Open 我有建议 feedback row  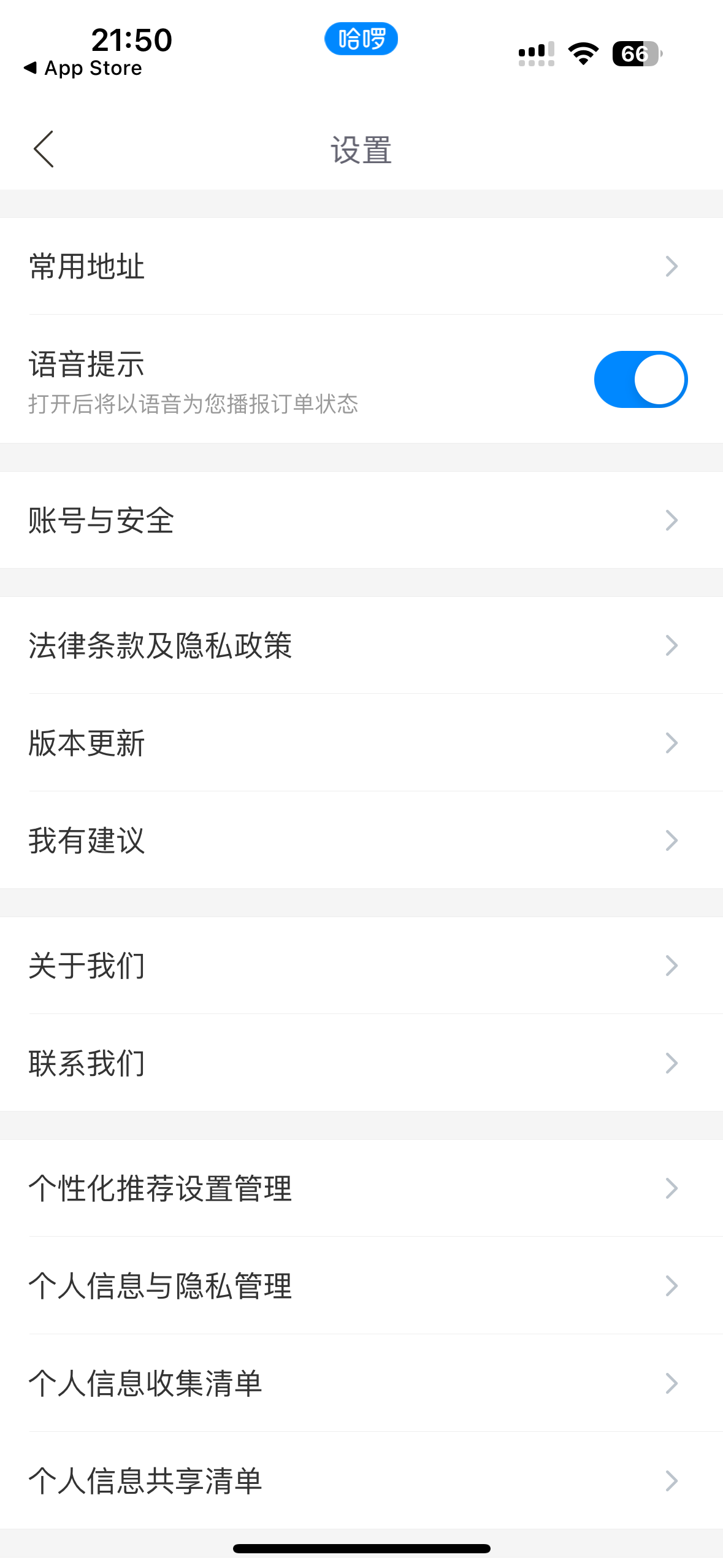361,840
